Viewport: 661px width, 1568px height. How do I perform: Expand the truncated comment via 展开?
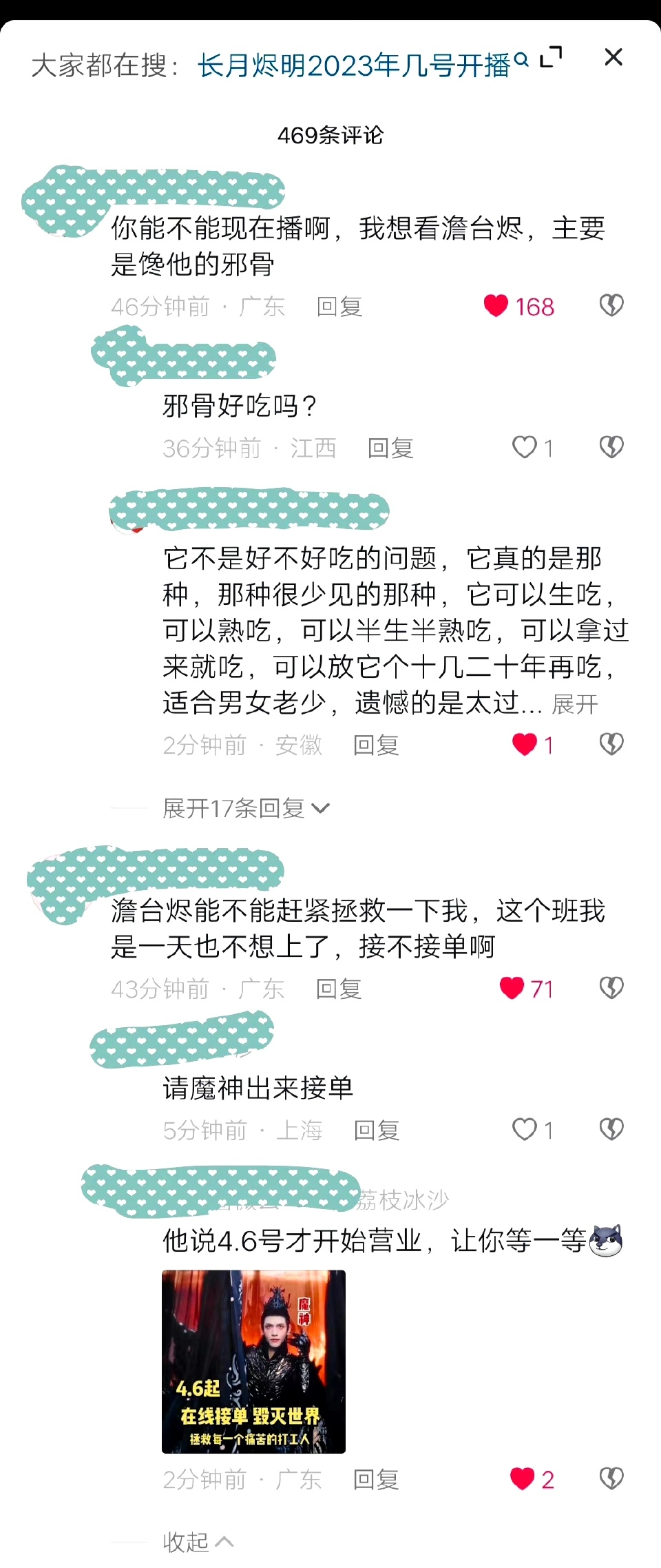coord(575,704)
